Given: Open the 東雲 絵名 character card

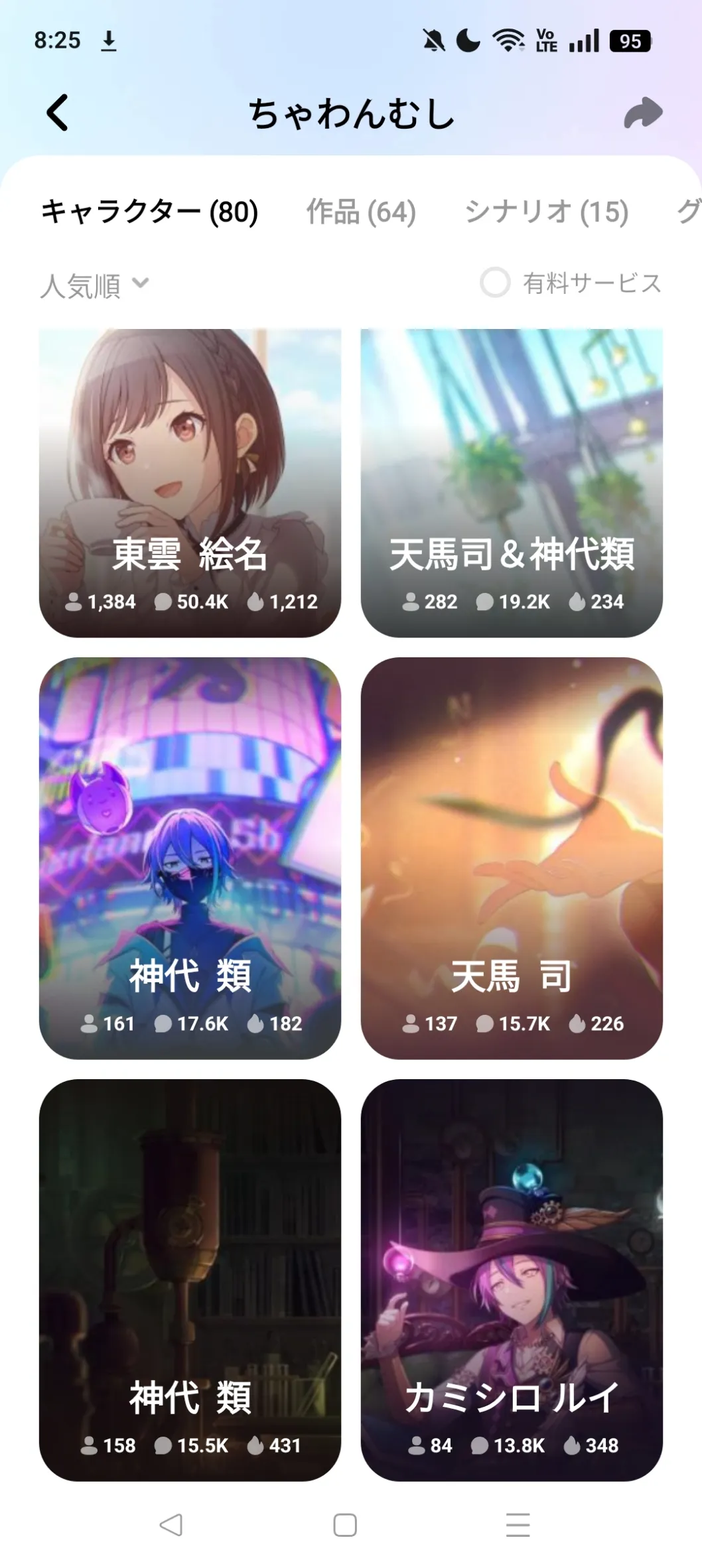Looking at the screenshot, I should (x=190, y=483).
